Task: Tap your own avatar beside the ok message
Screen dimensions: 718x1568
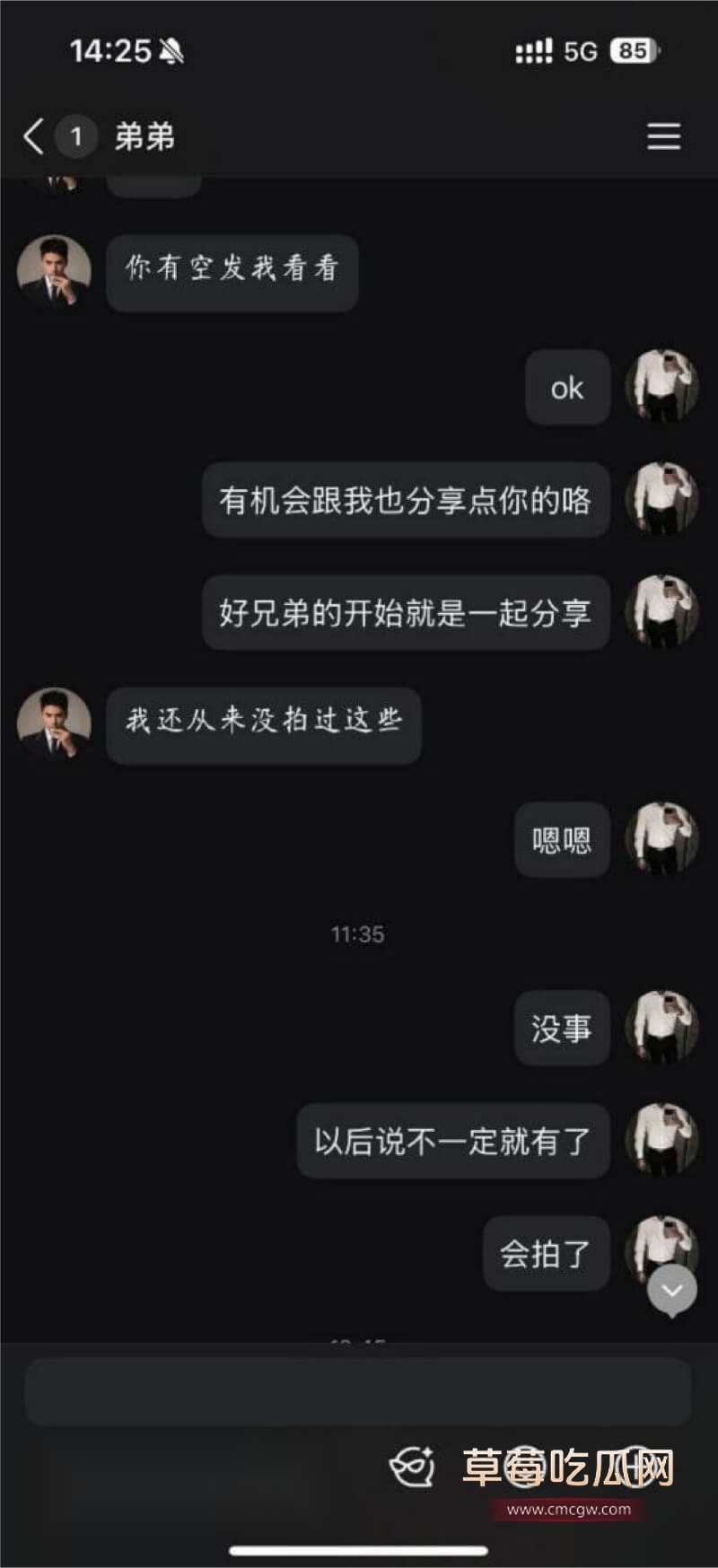Action: [x=661, y=388]
